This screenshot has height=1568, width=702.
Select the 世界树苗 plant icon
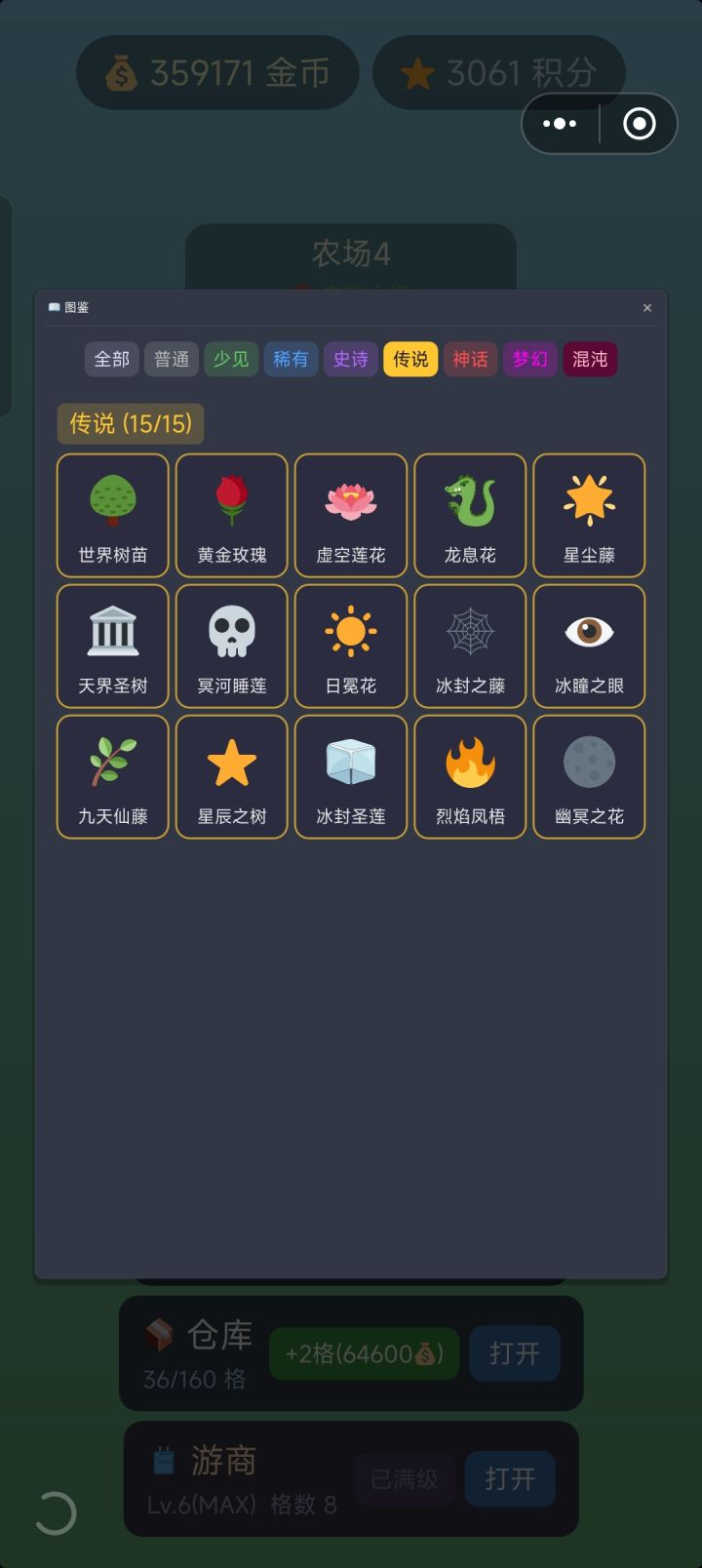pos(112,516)
